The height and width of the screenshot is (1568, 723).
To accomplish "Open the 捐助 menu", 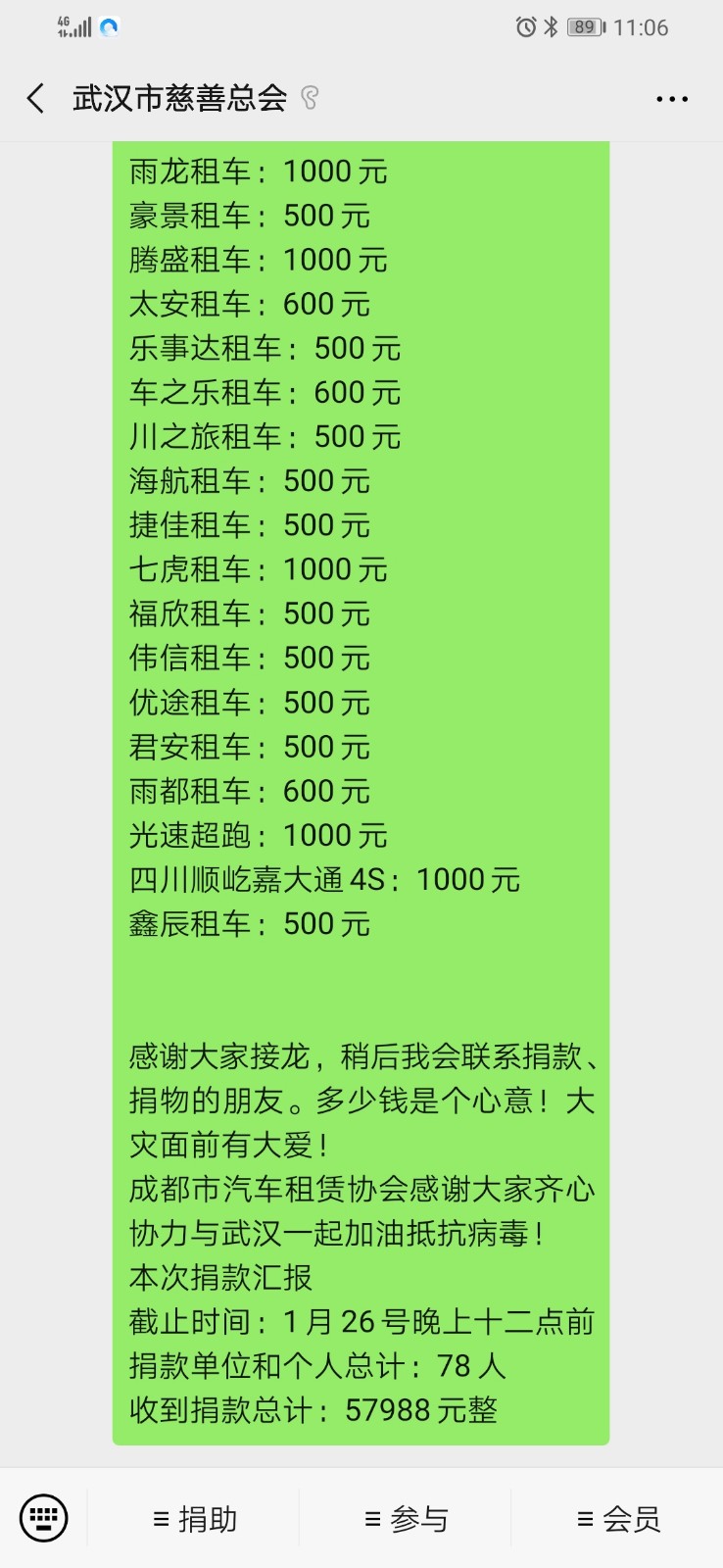I will pyautogui.click(x=195, y=1519).
